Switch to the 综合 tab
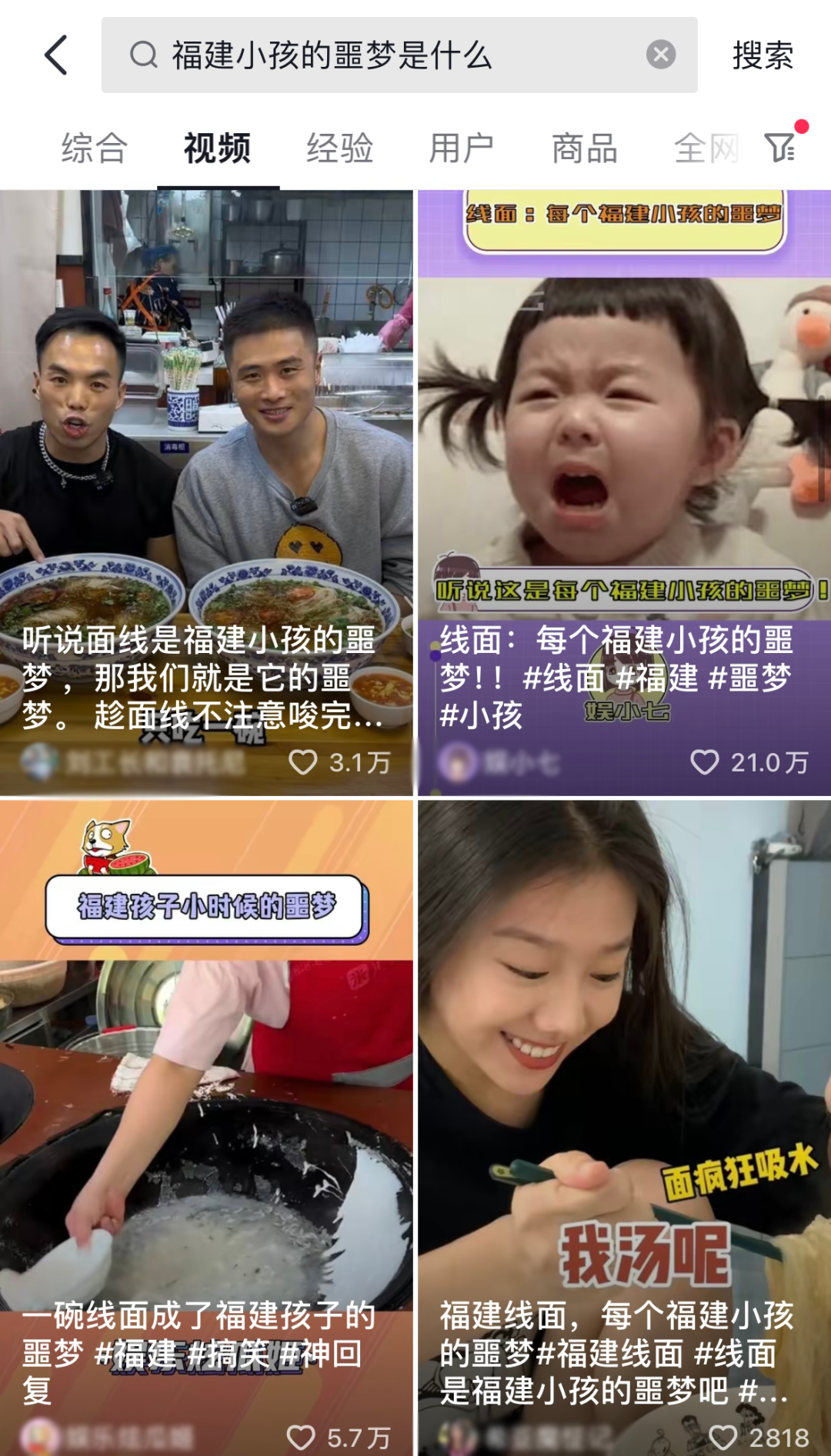The image size is (831, 1456). pos(95,148)
